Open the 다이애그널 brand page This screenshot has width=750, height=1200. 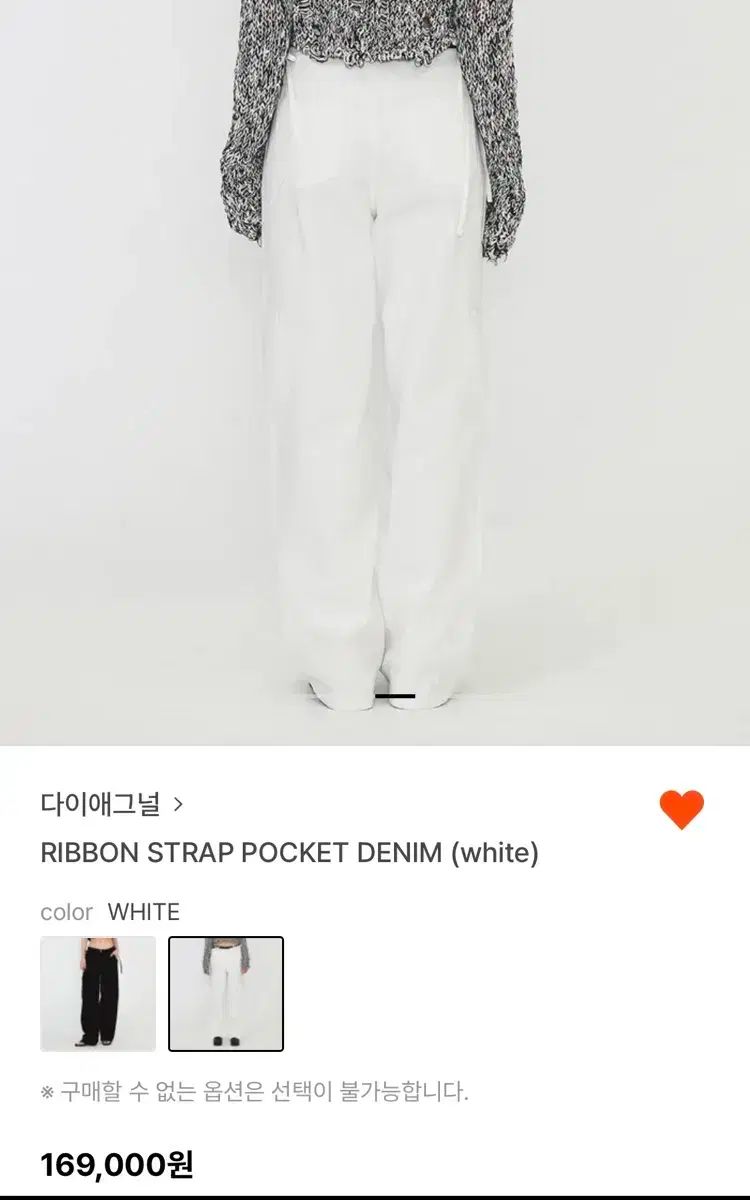(x=111, y=803)
